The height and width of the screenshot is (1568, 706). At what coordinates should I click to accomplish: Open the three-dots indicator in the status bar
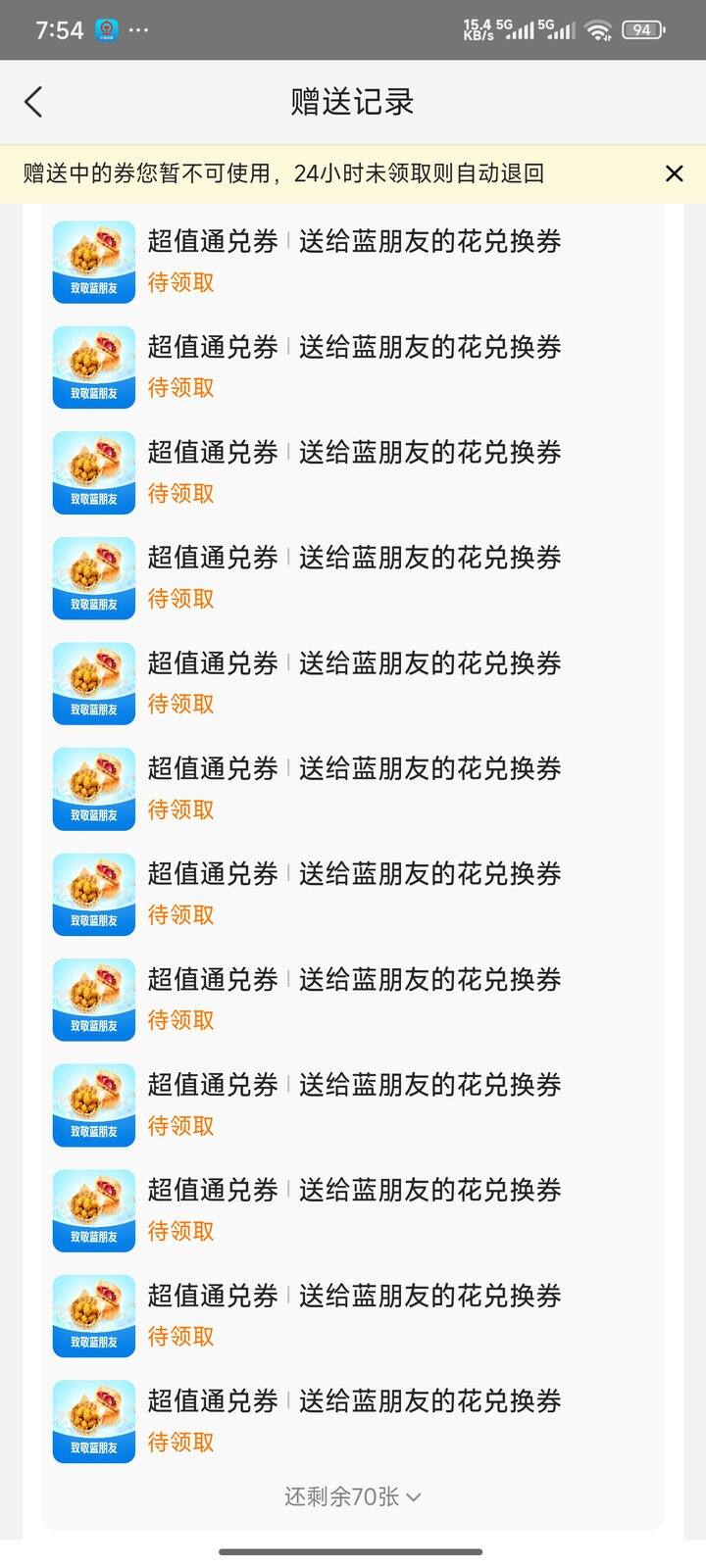click(x=139, y=30)
